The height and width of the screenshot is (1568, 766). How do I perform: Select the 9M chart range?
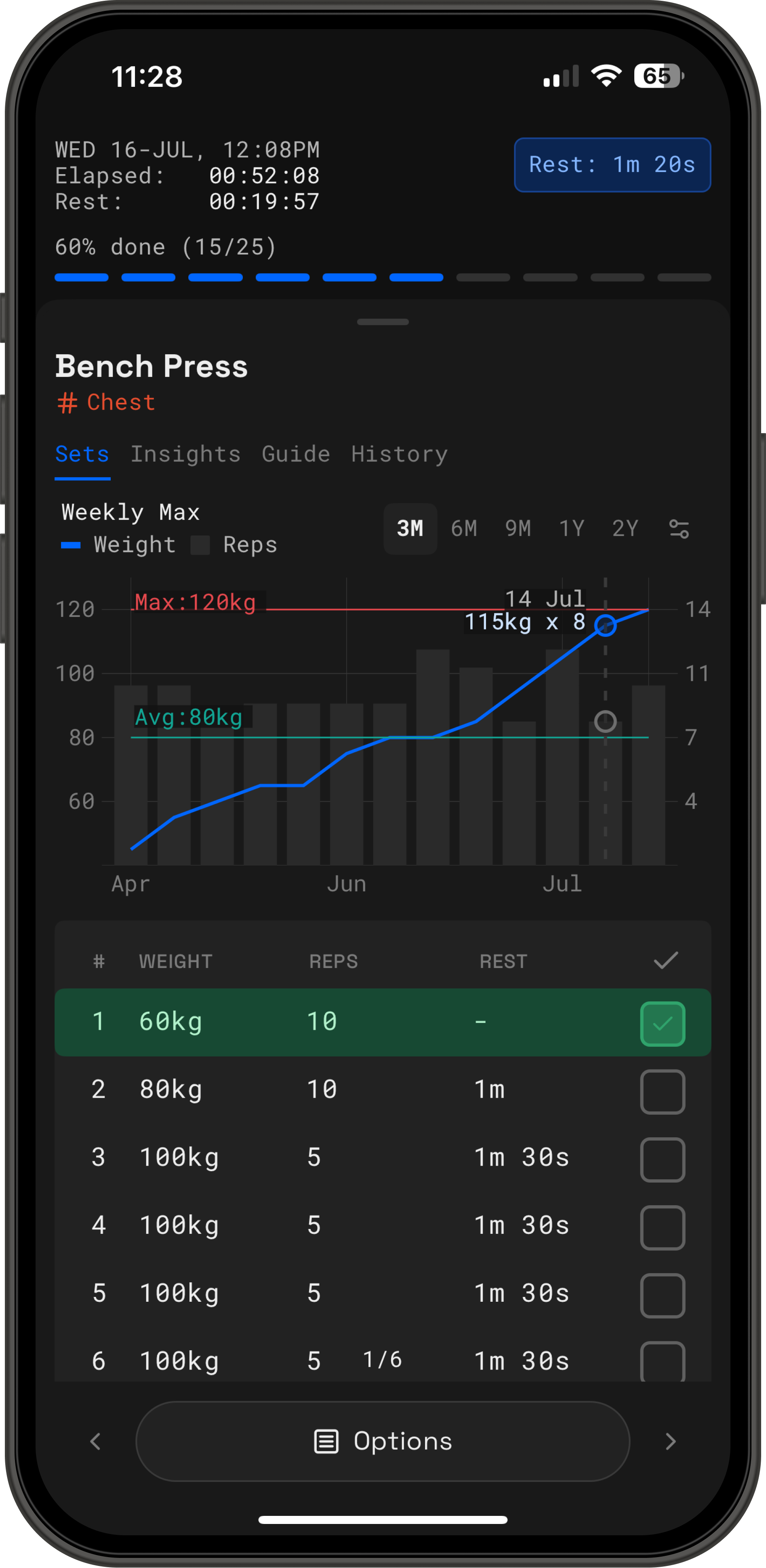coord(518,528)
